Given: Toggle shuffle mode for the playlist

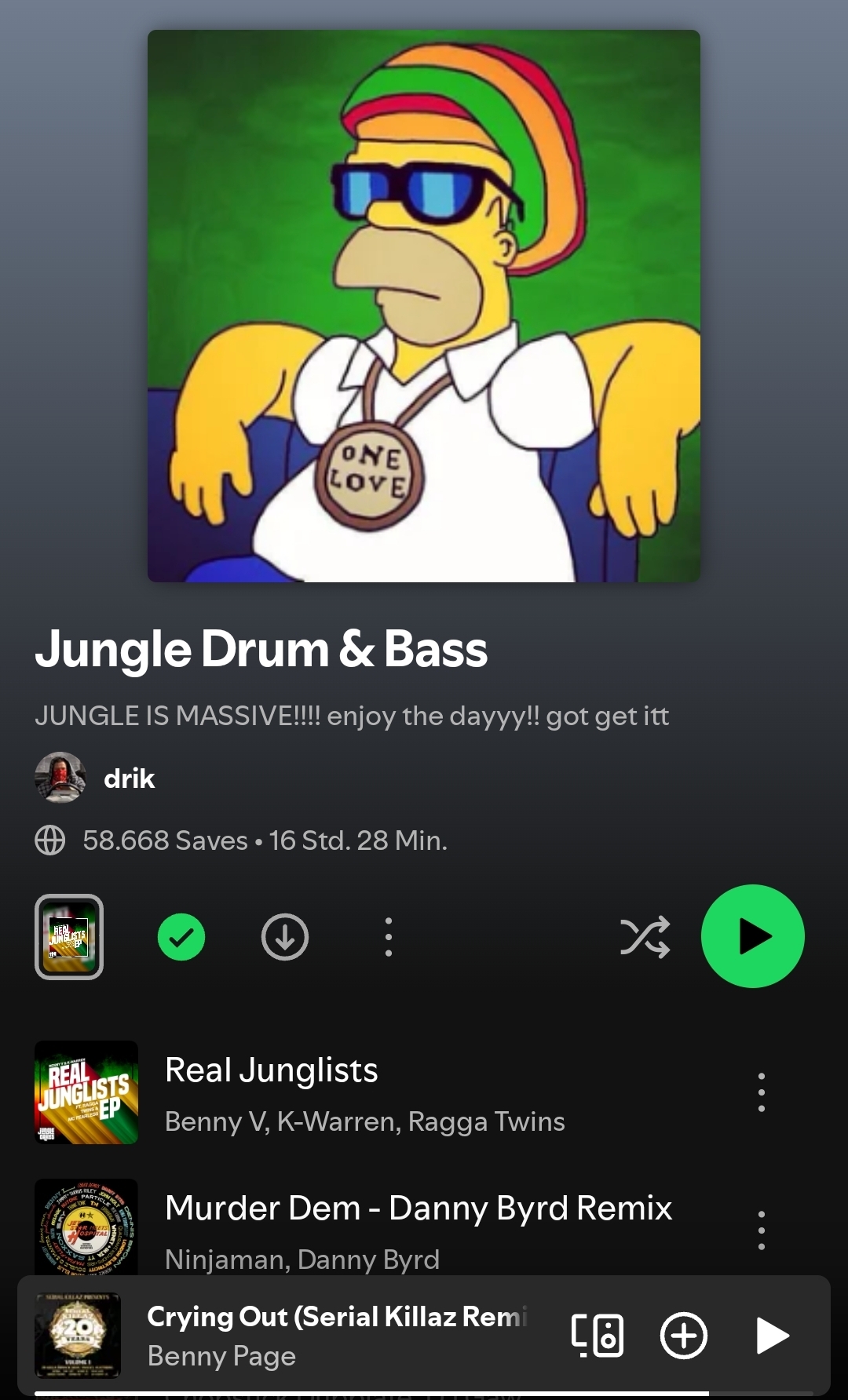Looking at the screenshot, I should [x=645, y=937].
